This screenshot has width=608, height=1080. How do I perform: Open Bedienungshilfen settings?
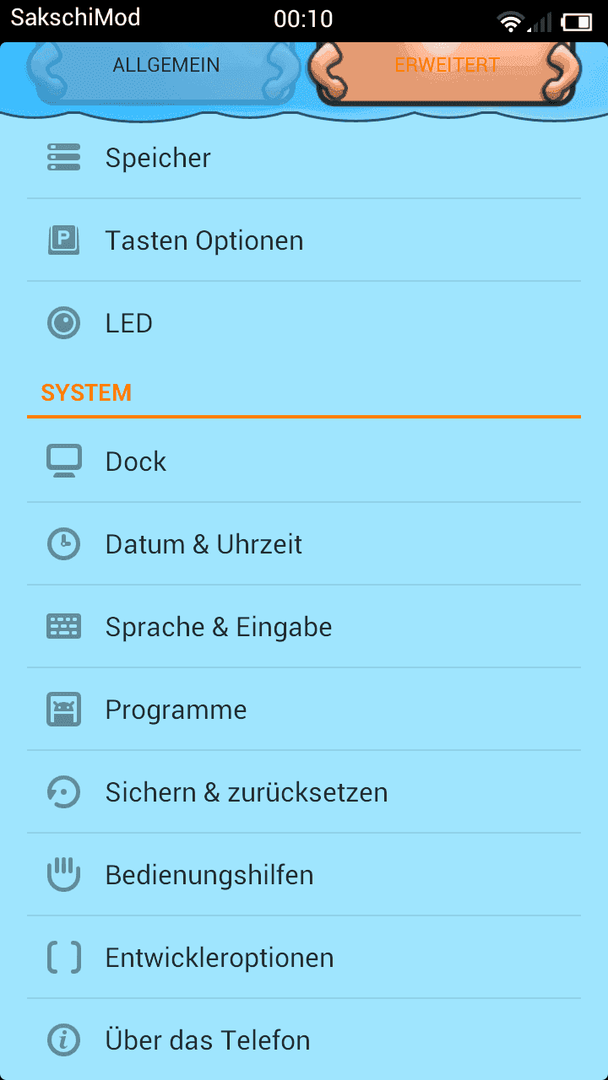[x=304, y=875]
